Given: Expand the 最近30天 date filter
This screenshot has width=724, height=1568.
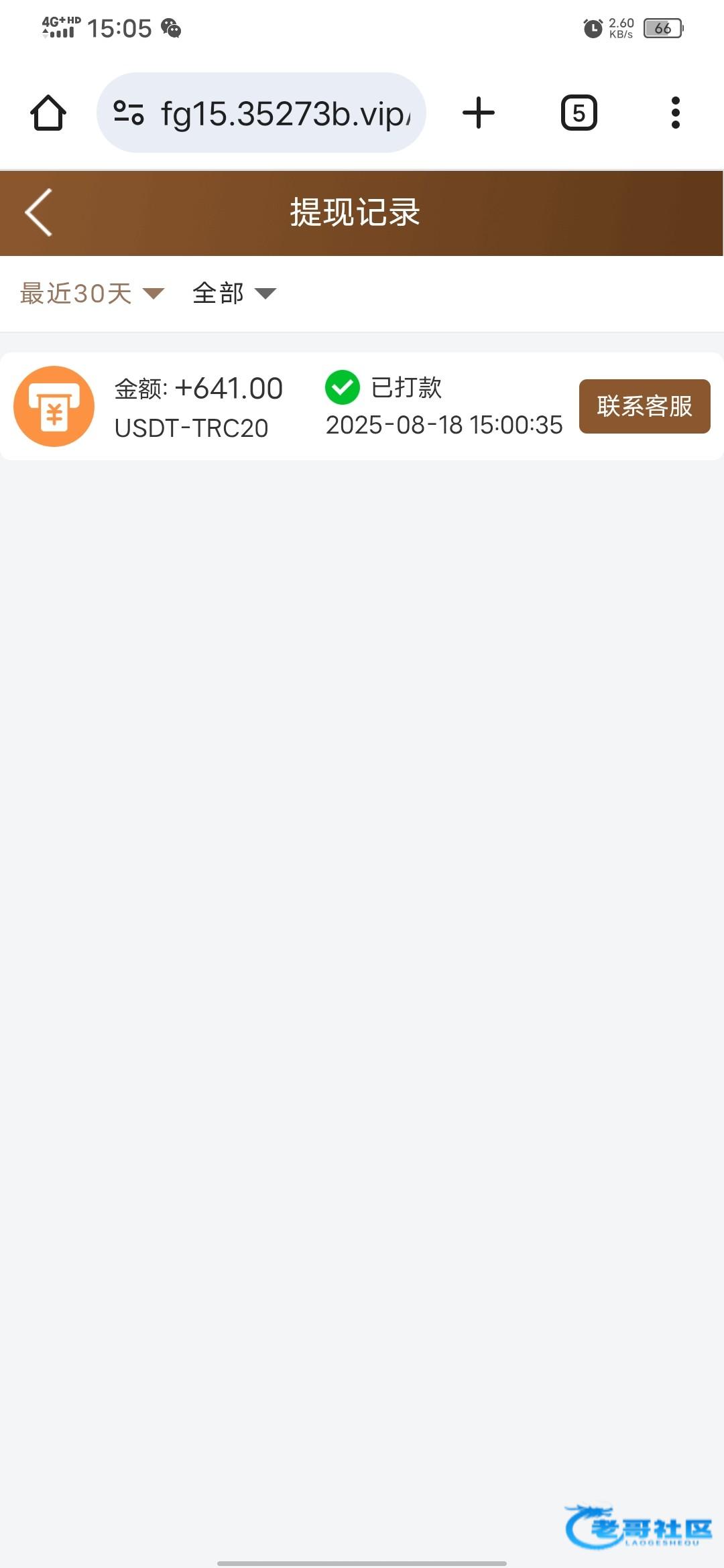Looking at the screenshot, I should click(x=92, y=293).
